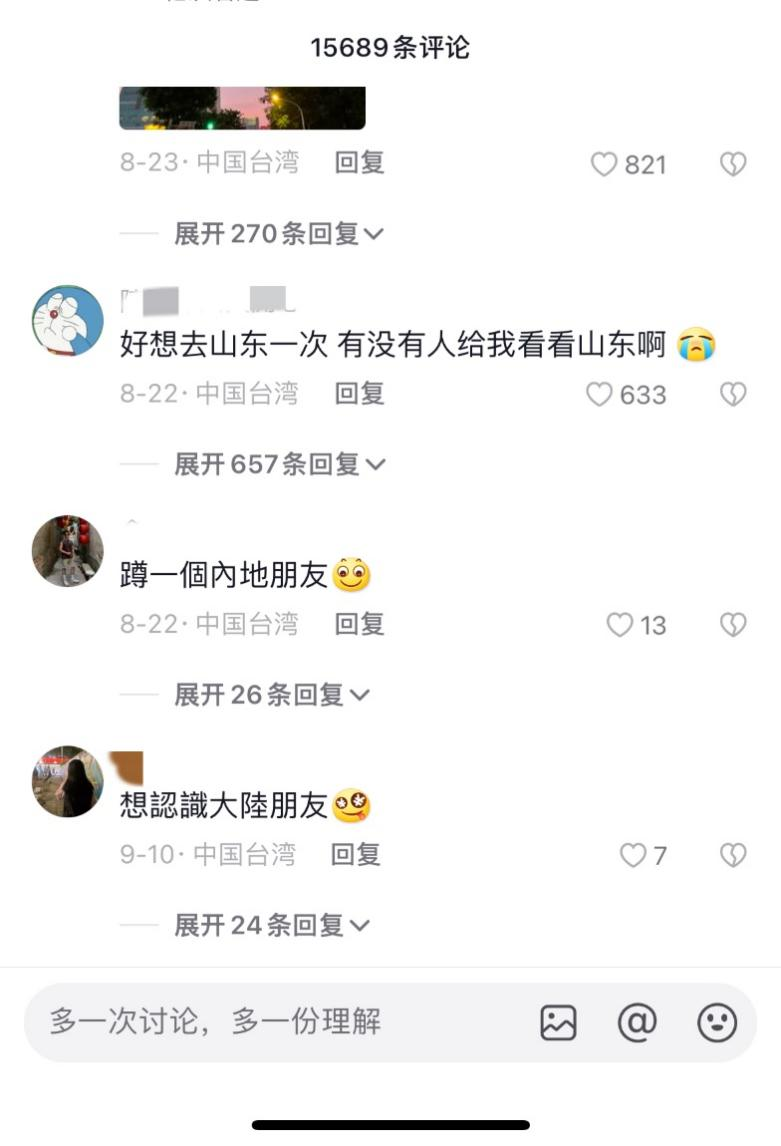Like the comment with 821 likes
781x1146 pixels.
604,164
